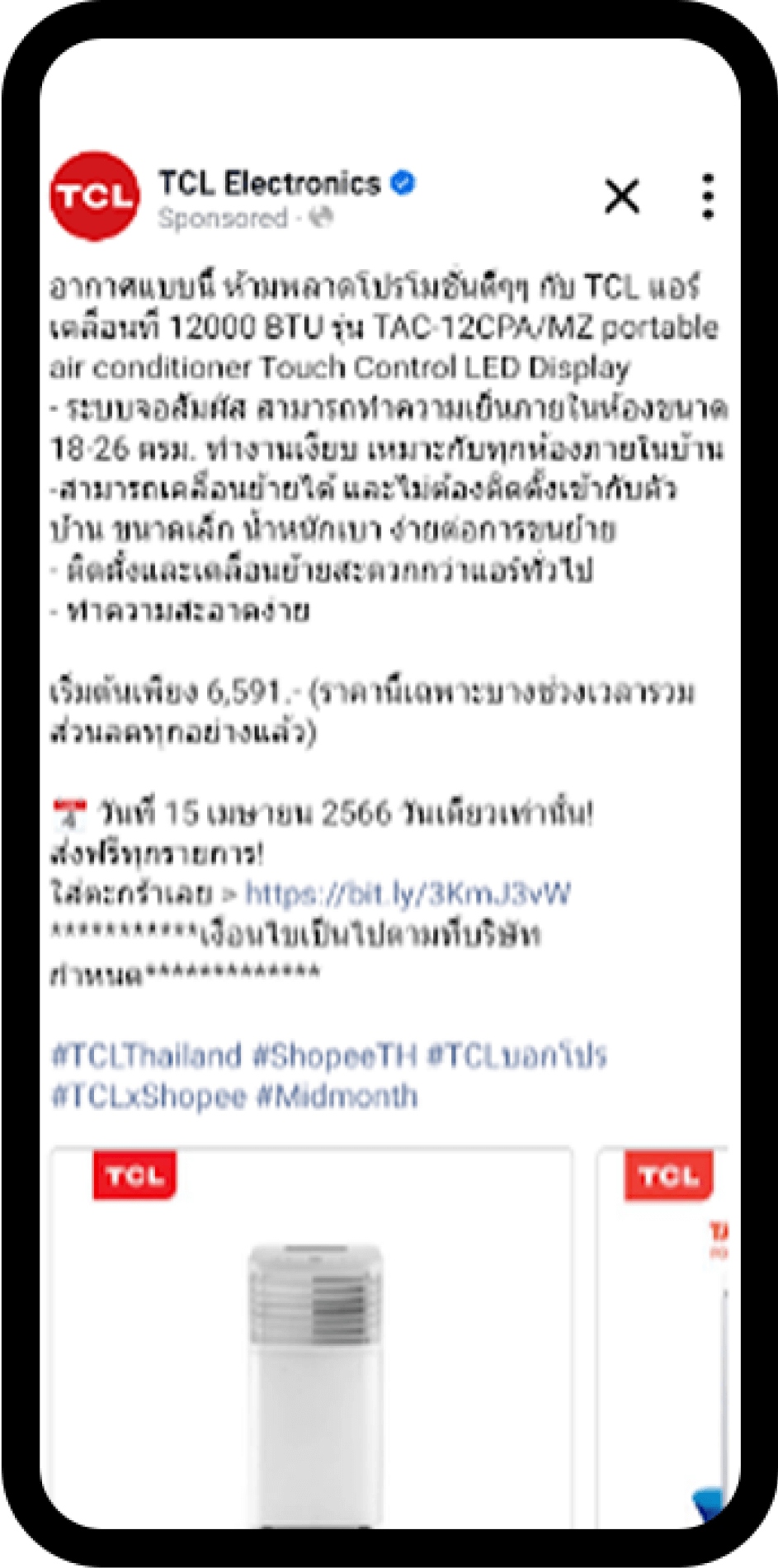
Task: Open the TCL Electronics profile picture
Action: click(x=94, y=196)
